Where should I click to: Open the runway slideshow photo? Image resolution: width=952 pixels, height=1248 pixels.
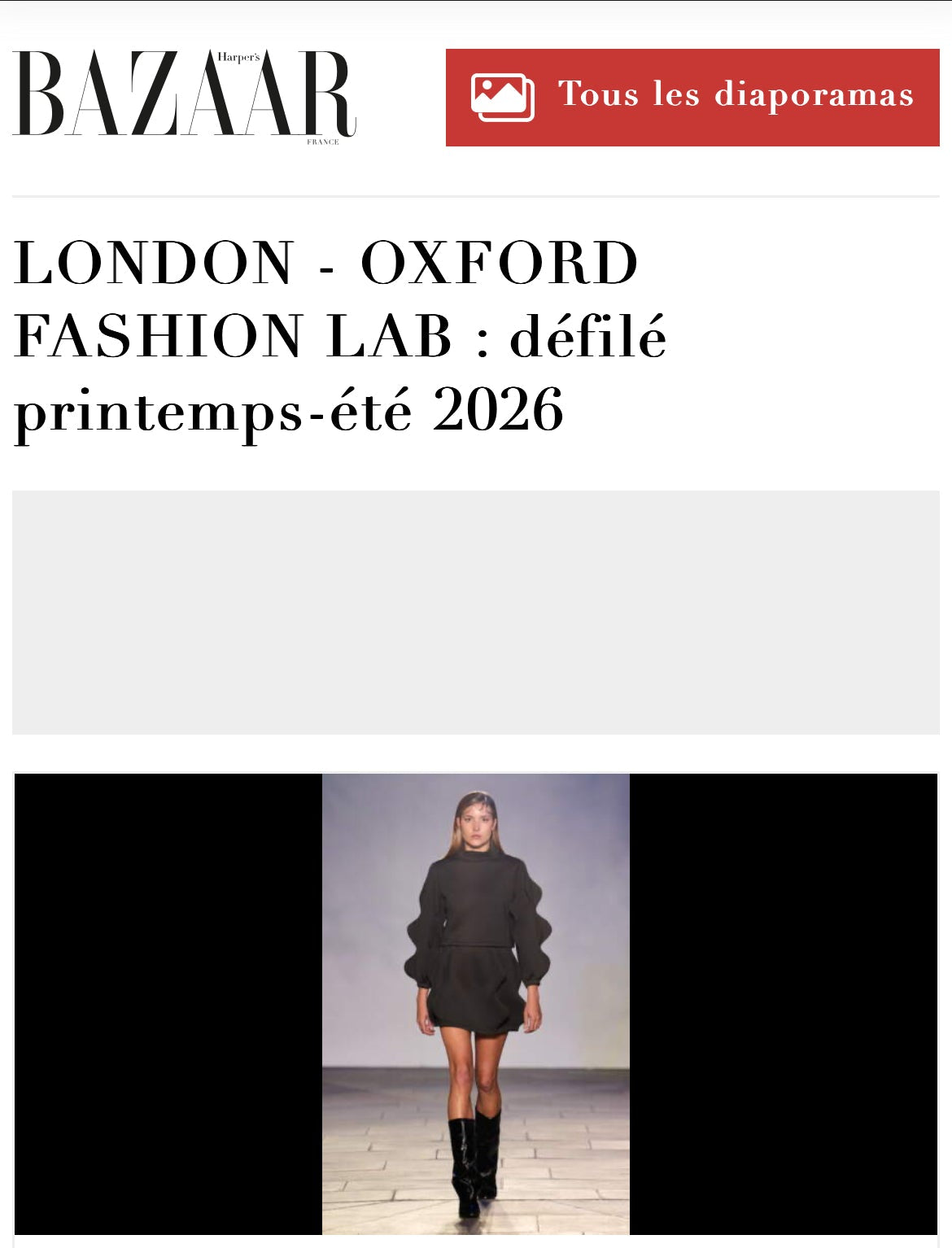pos(476,1003)
